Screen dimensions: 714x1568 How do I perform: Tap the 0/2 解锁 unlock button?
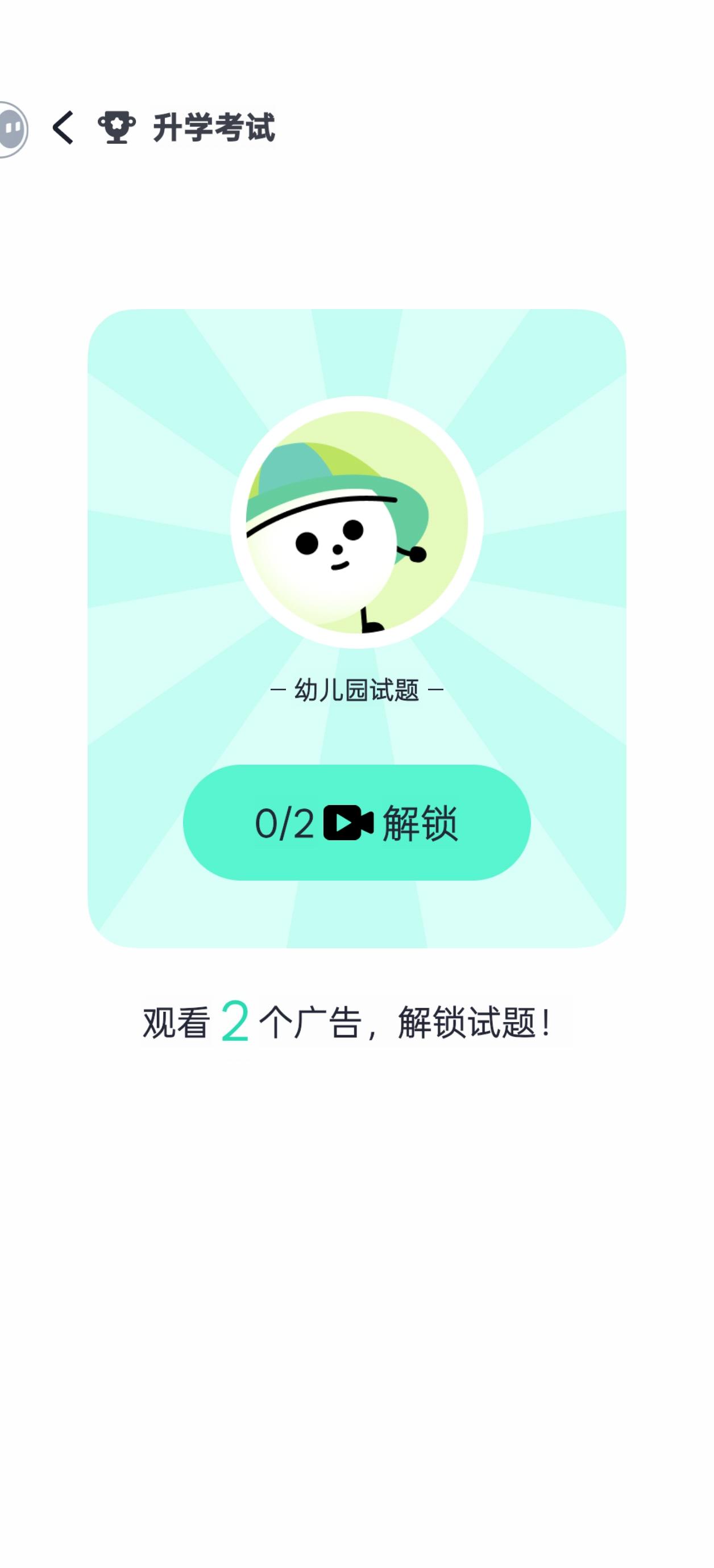click(356, 823)
